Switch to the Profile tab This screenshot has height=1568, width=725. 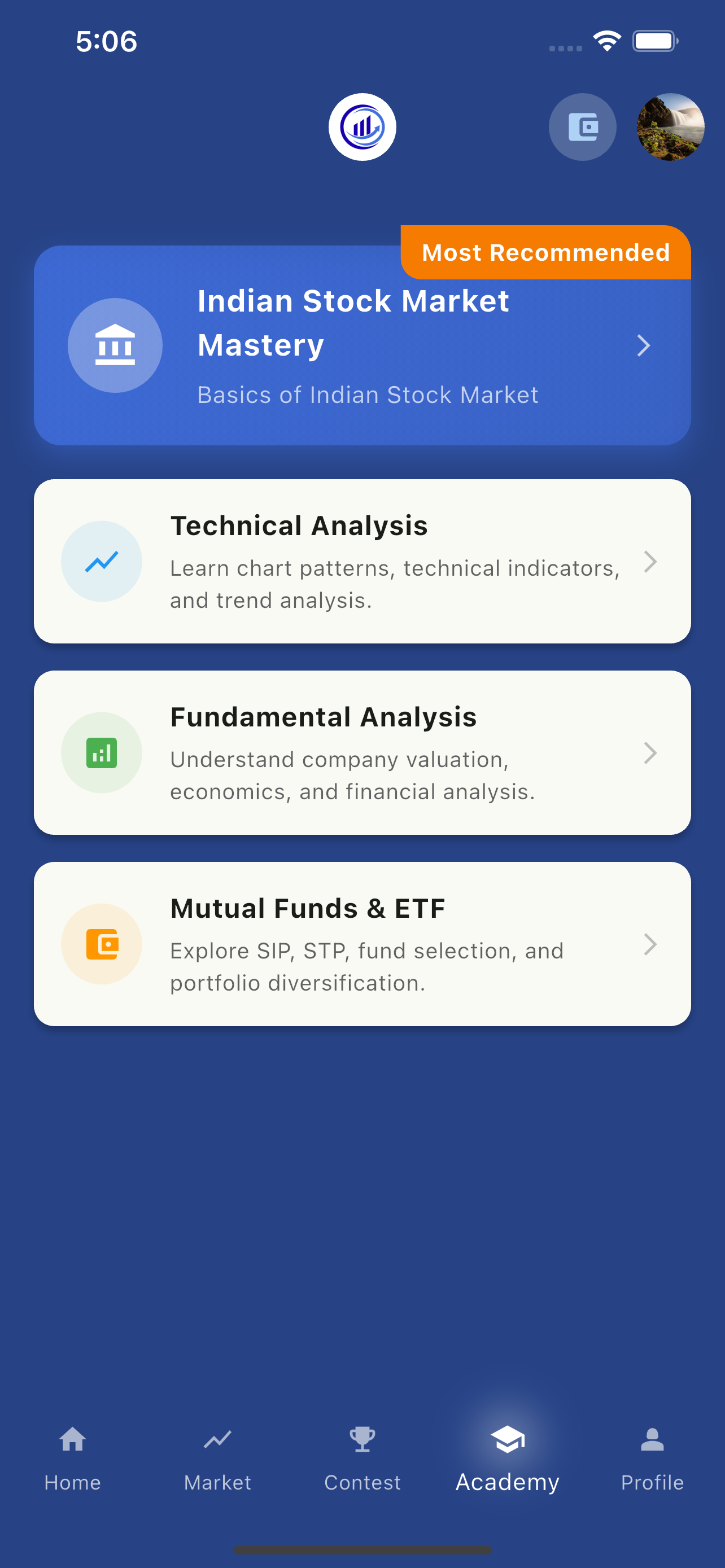pyautogui.click(x=652, y=1458)
